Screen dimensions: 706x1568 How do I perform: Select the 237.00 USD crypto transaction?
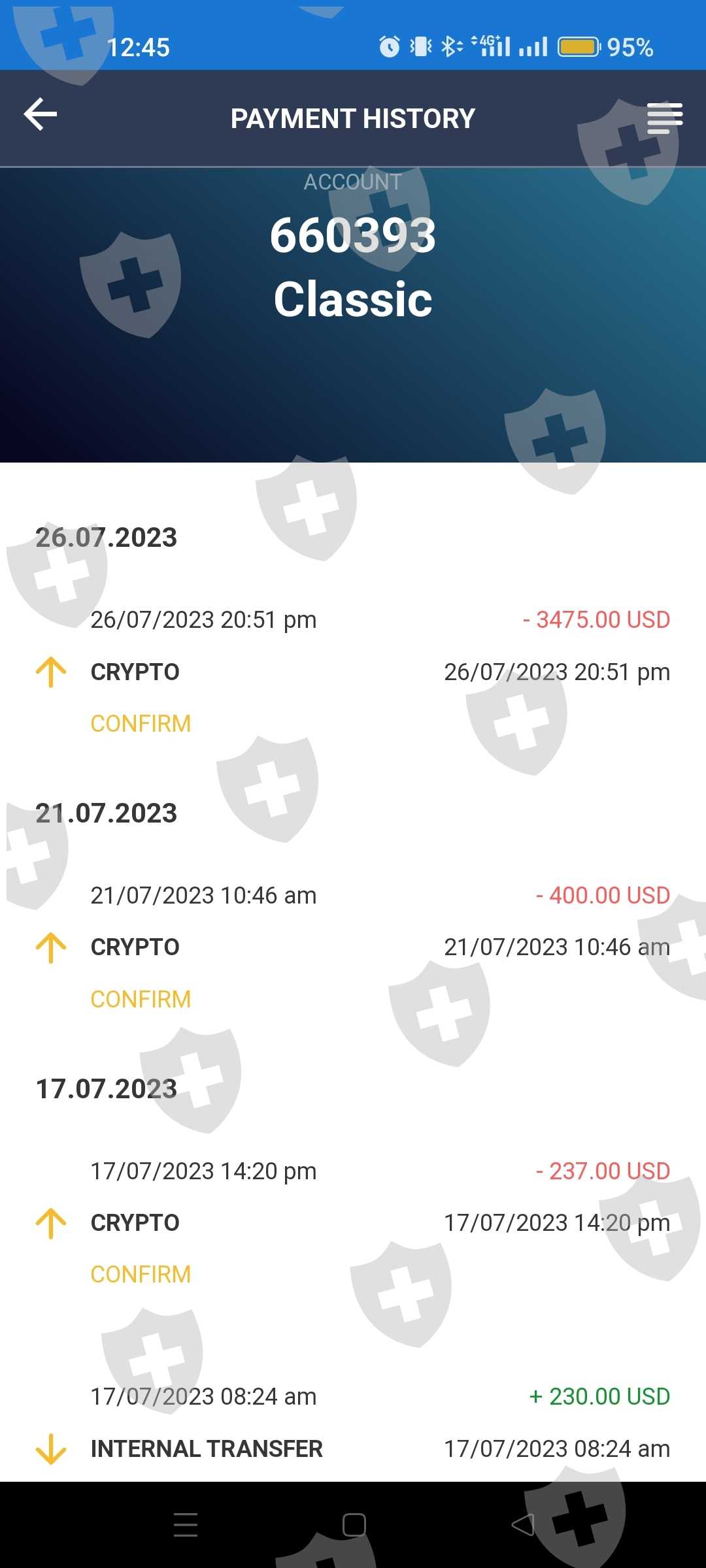[x=353, y=1222]
